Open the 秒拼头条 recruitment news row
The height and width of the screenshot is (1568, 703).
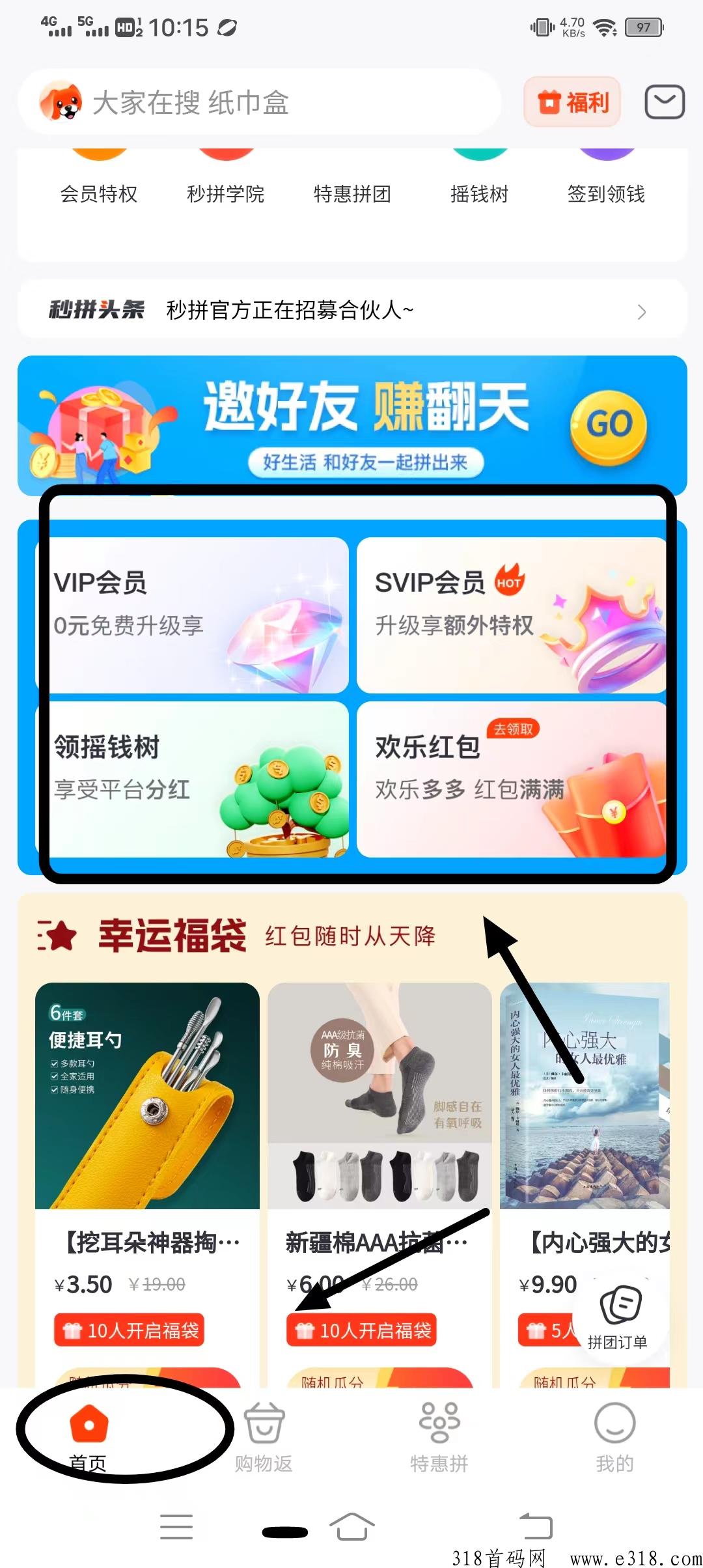351,310
